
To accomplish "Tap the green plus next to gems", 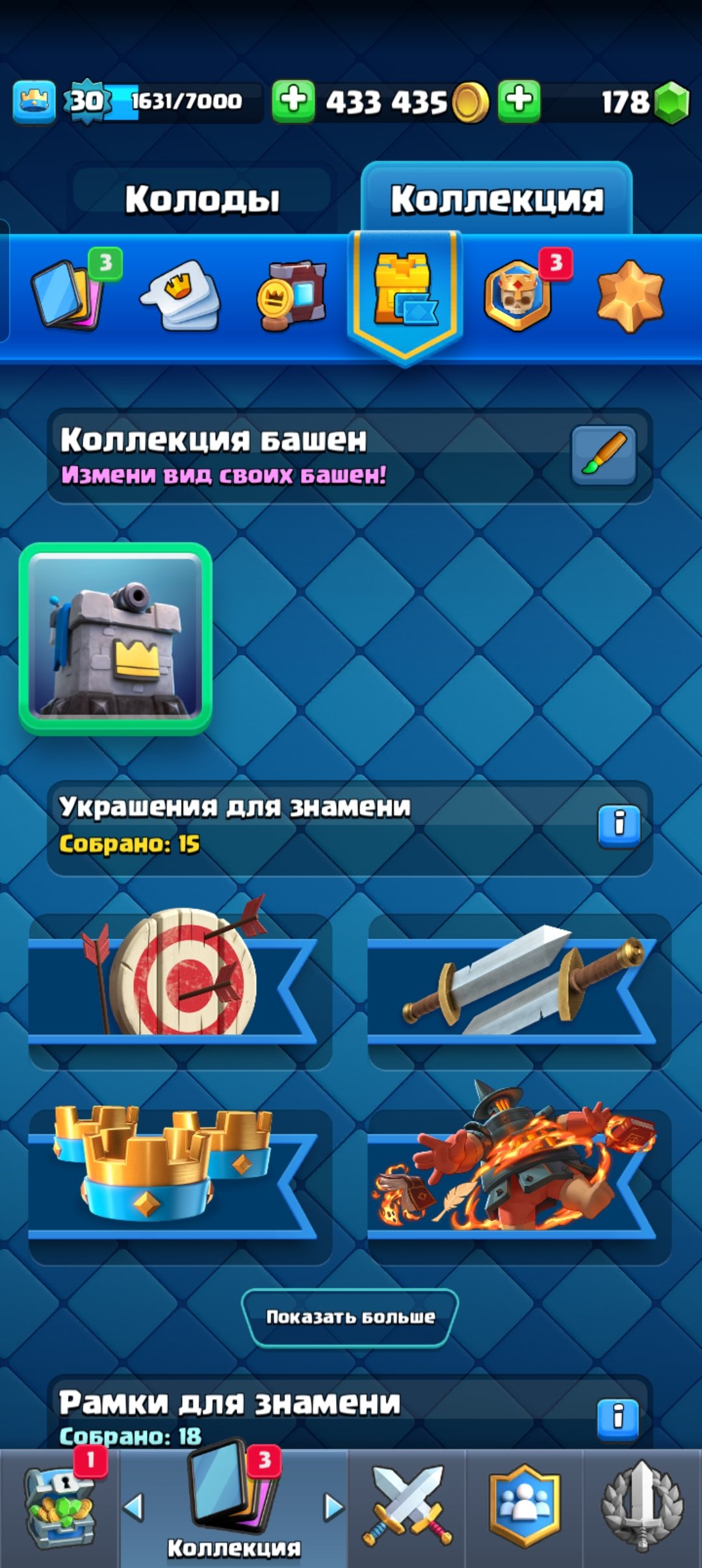I will tap(519, 101).
